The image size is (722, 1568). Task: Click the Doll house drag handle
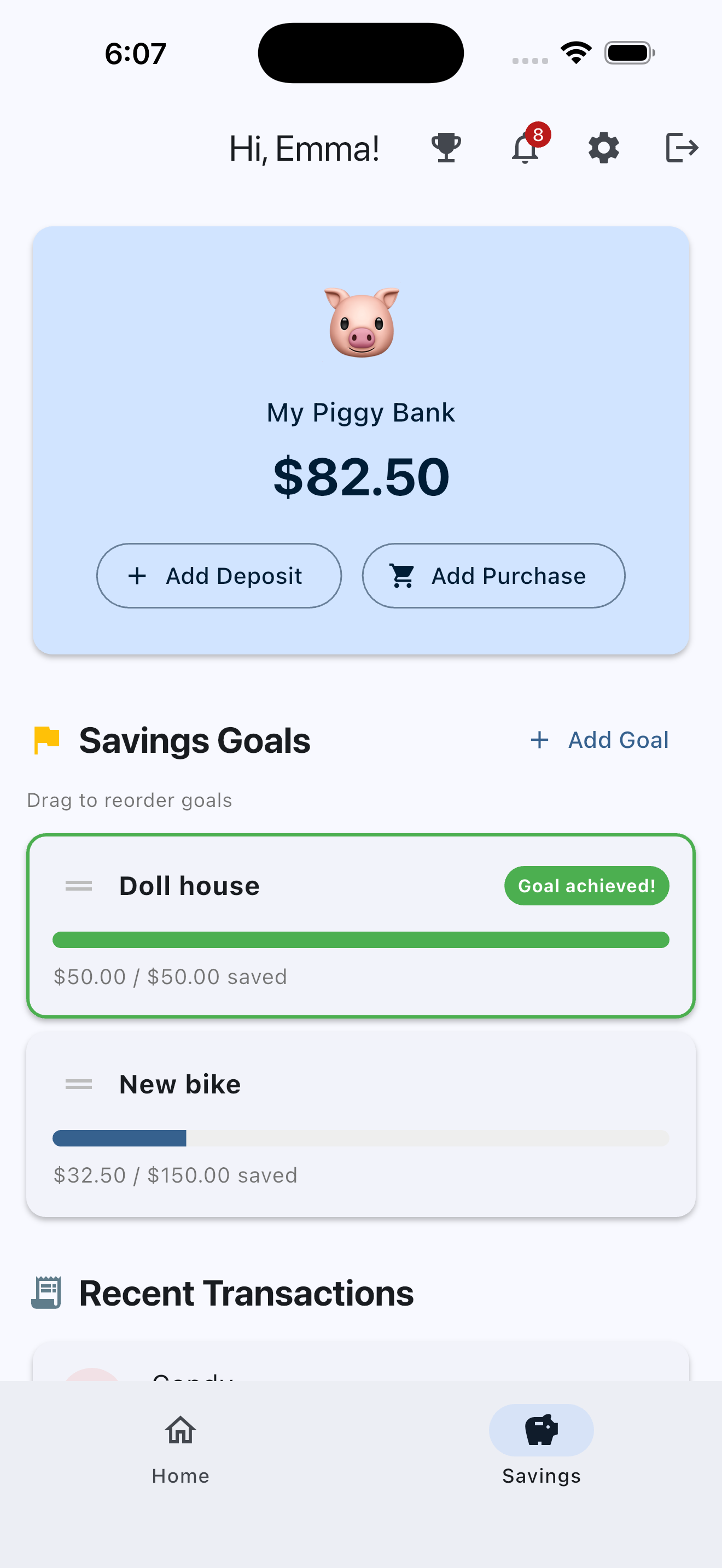(79, 886)
